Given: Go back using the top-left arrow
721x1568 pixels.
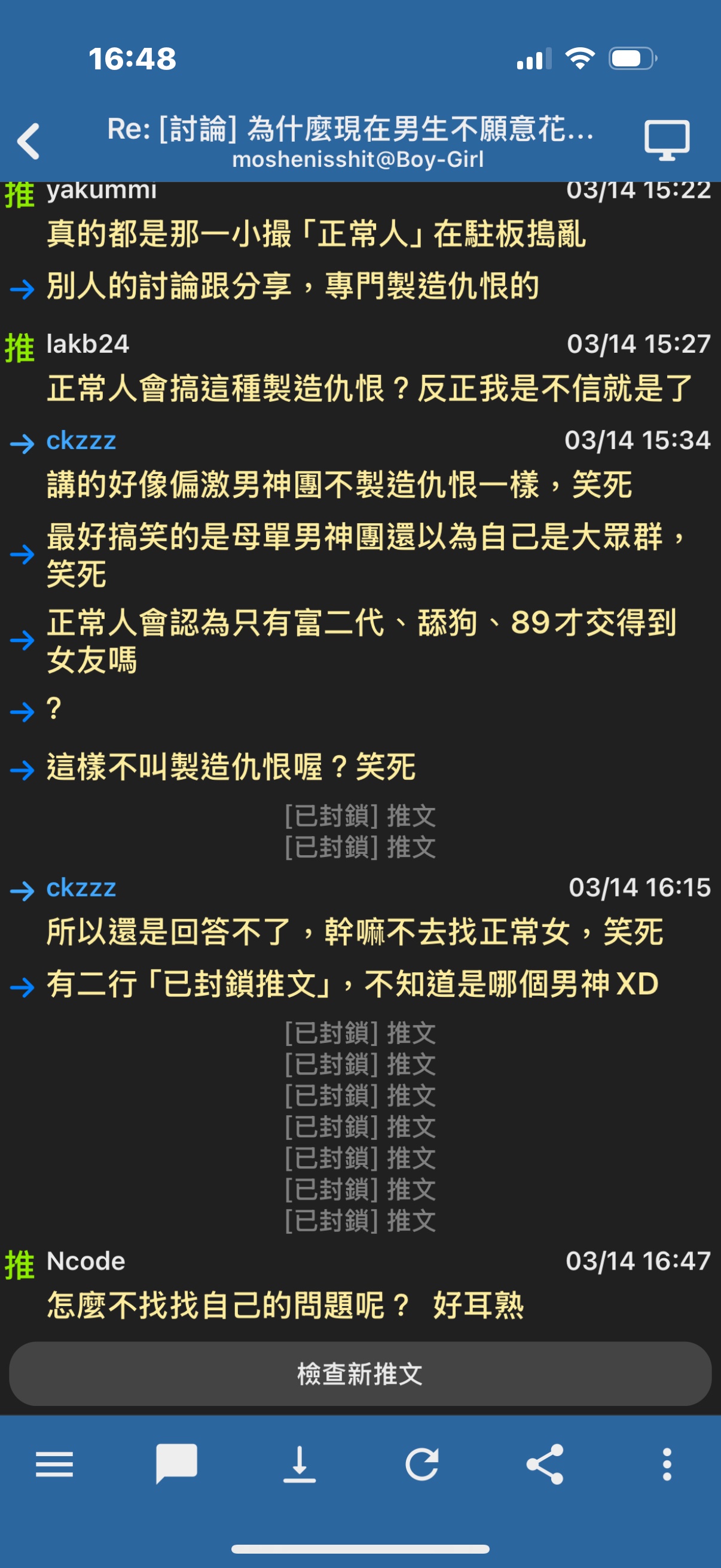Looking at the screenshot, I should (29, 141).
